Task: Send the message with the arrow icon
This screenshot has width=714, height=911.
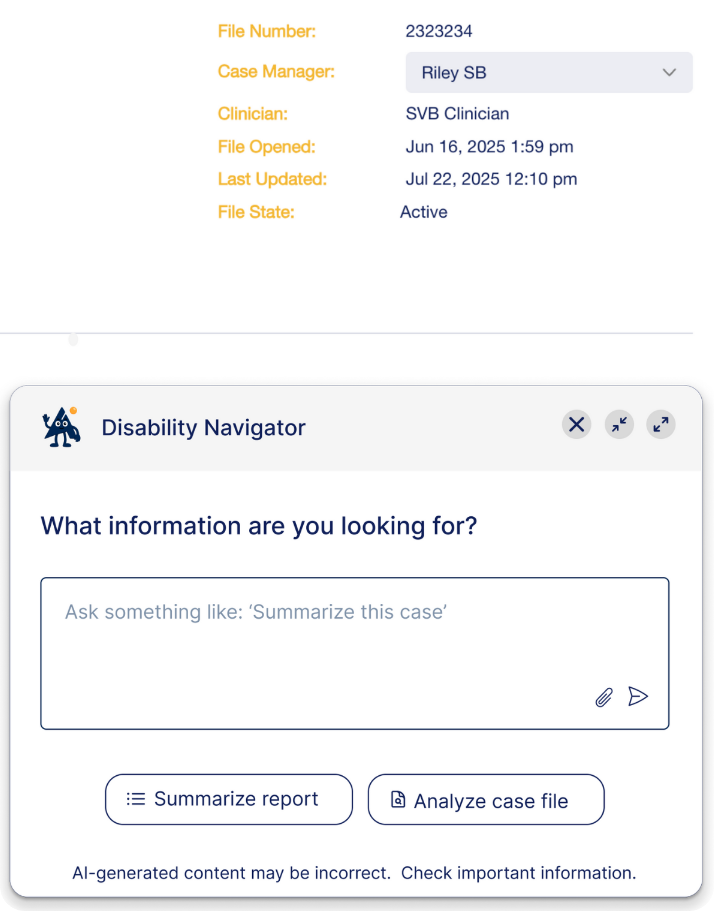Action: point(638,696)
